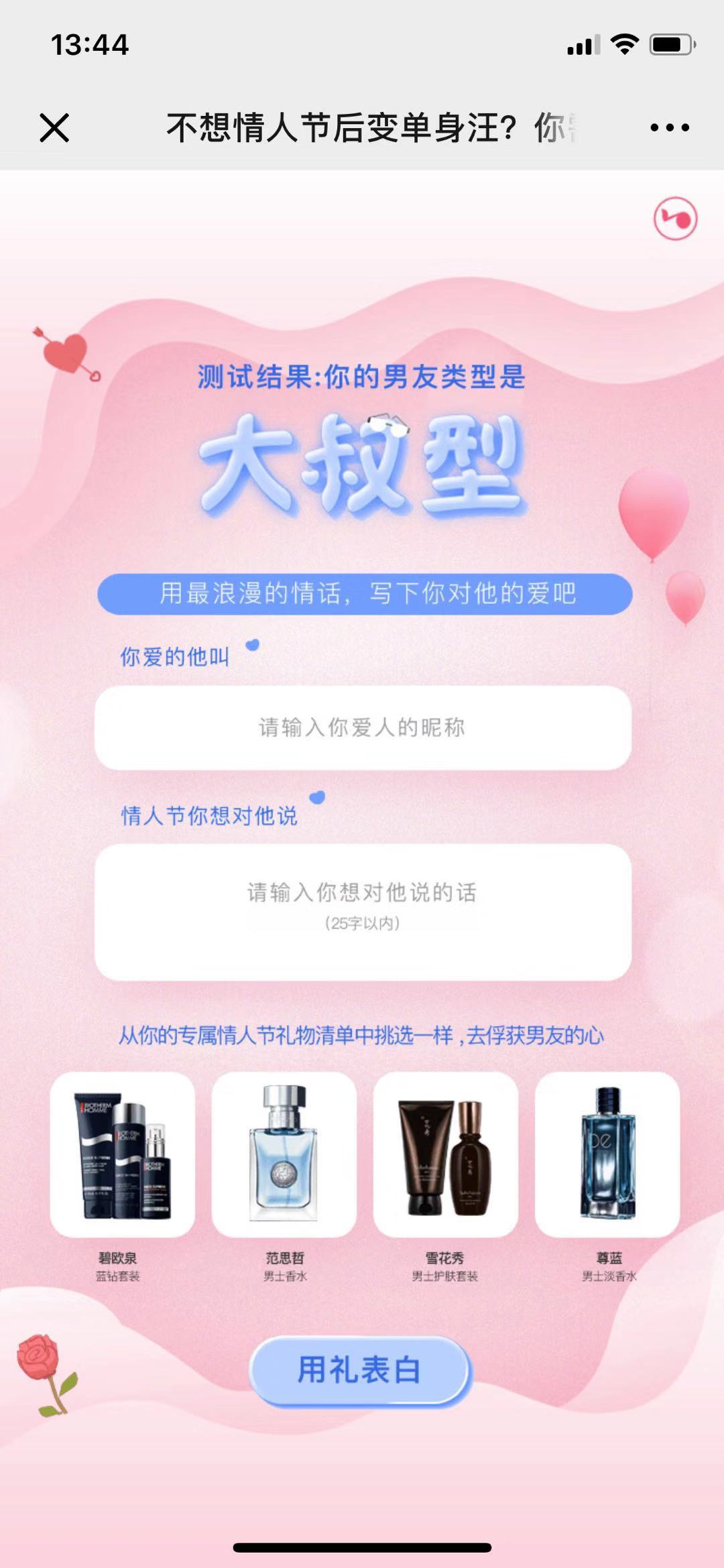Open the three-dot overflow menu
The image size is (724, 1568).
tap(669, 127)
